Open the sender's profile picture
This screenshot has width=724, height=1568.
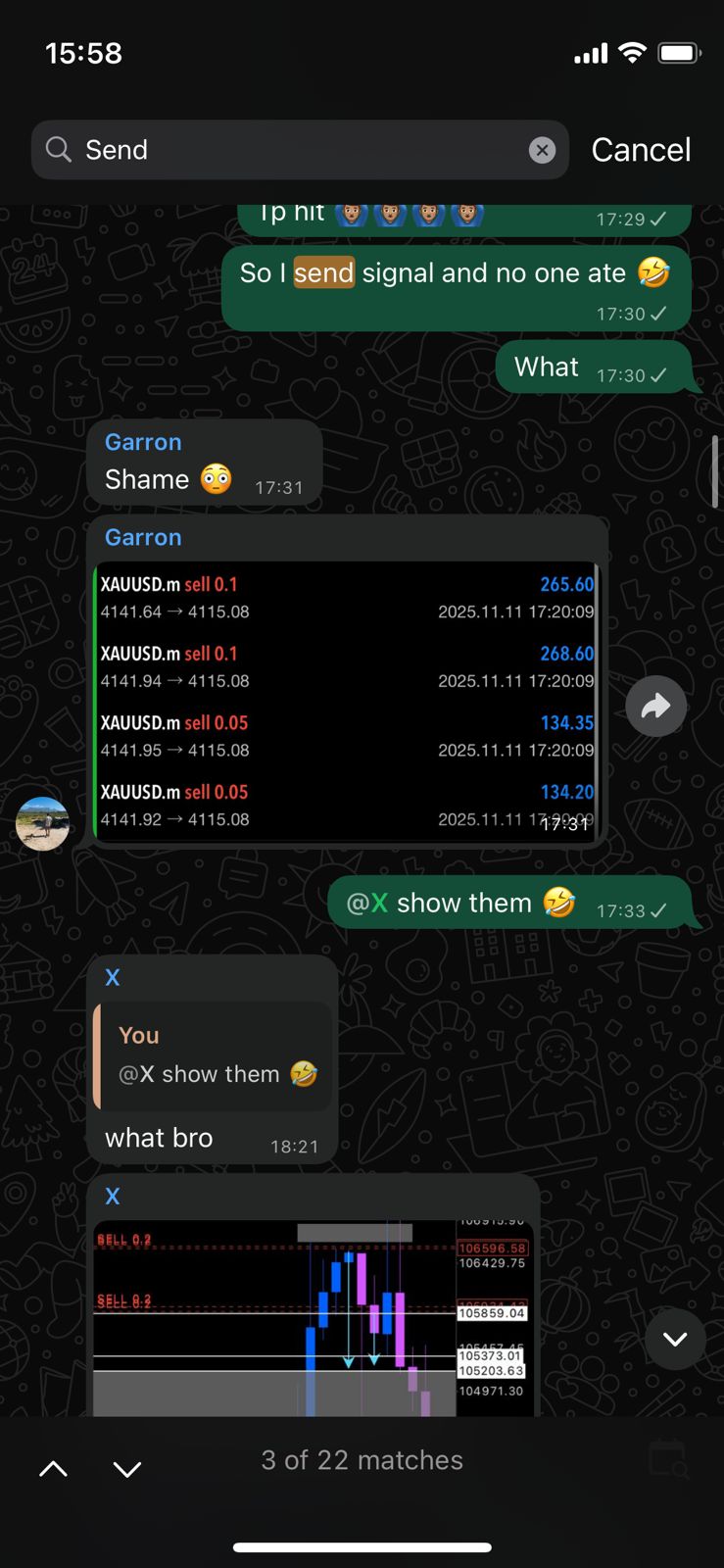42,823
